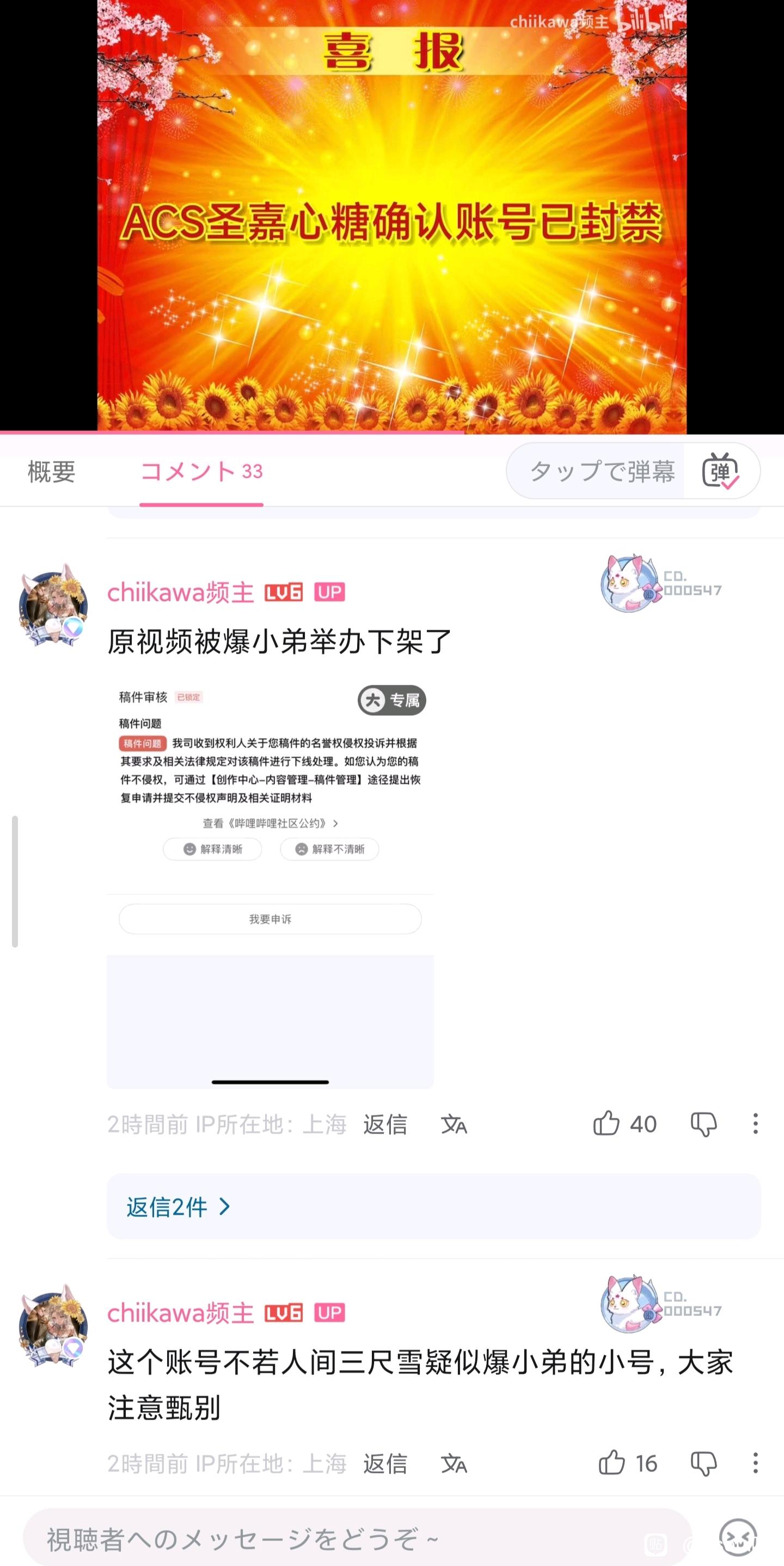Open the タップで弾幕 danmaku input
Image resolution: width=784 pixels, height=1566 pixels.
601,472
